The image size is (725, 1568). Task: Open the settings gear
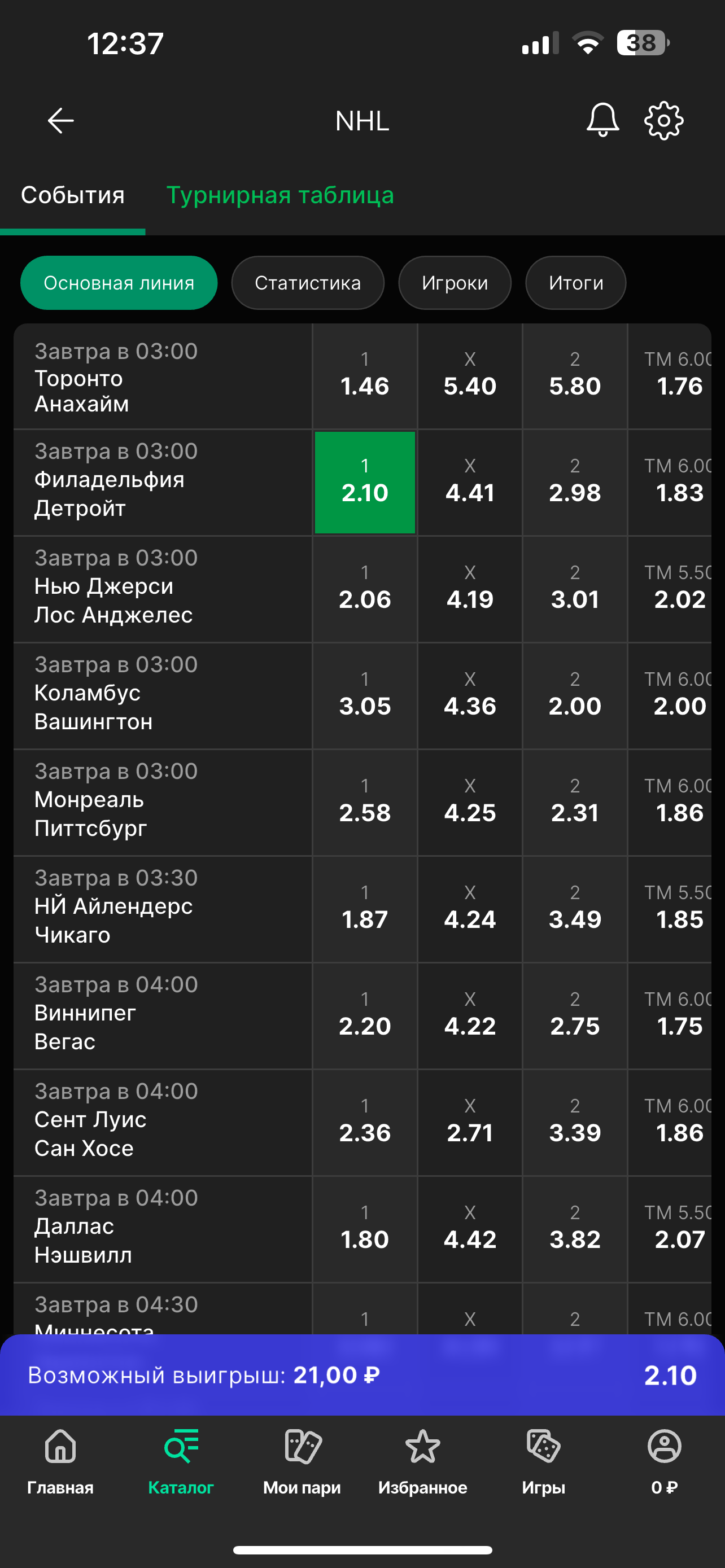tap(663, 121)
